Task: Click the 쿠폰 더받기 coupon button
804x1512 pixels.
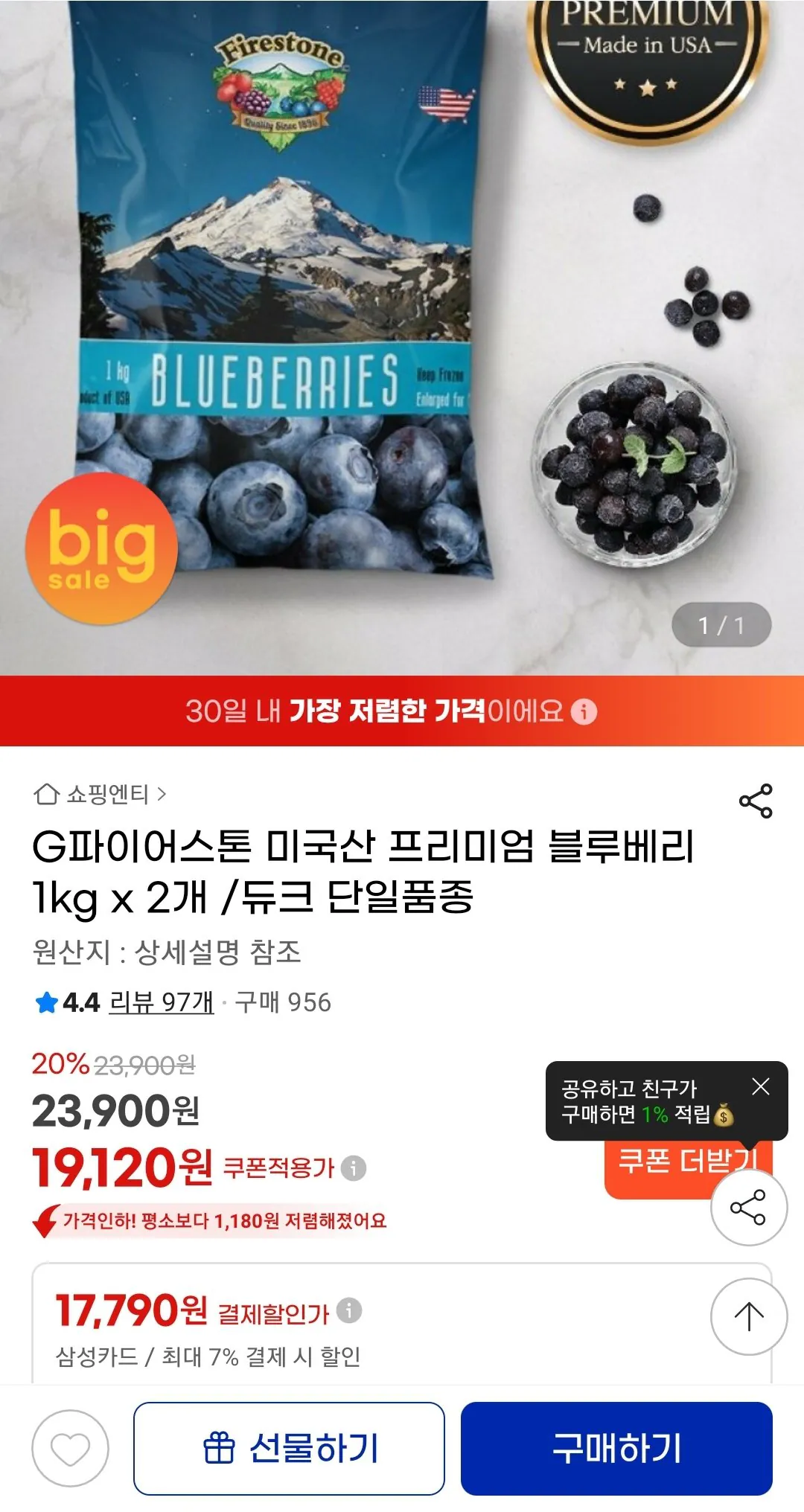Action: click(686, 1158)
